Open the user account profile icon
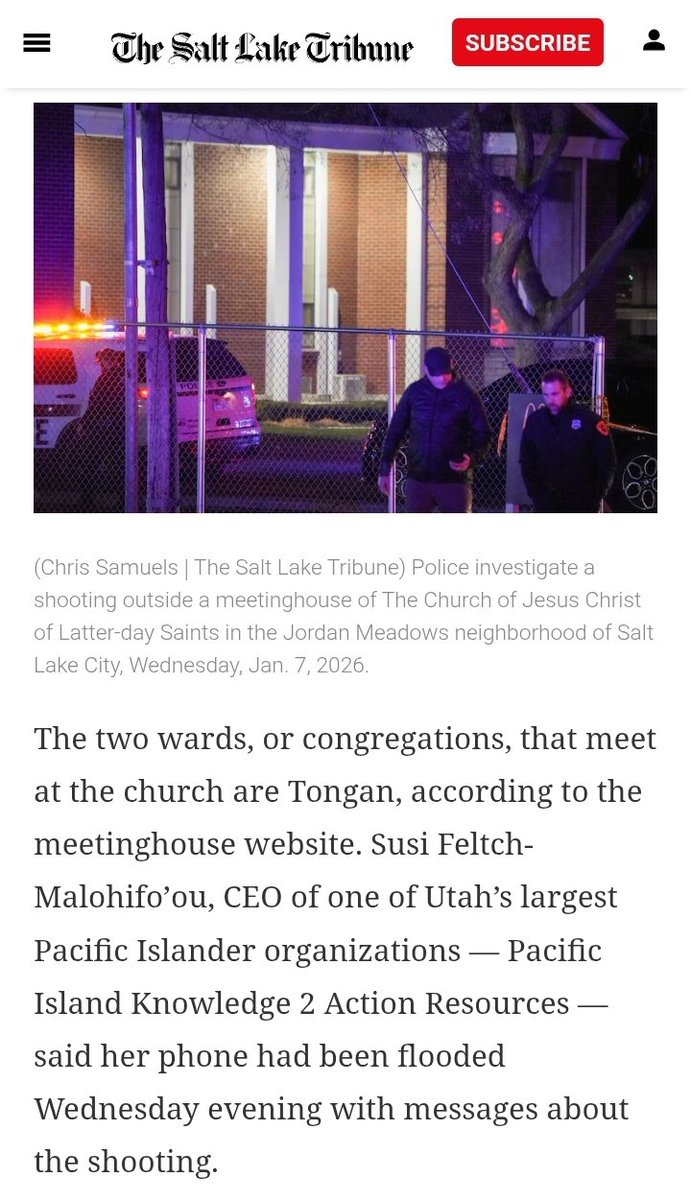Image resolution: width=691 pixels, height=1200 pixels. click(x=654, y=41)
